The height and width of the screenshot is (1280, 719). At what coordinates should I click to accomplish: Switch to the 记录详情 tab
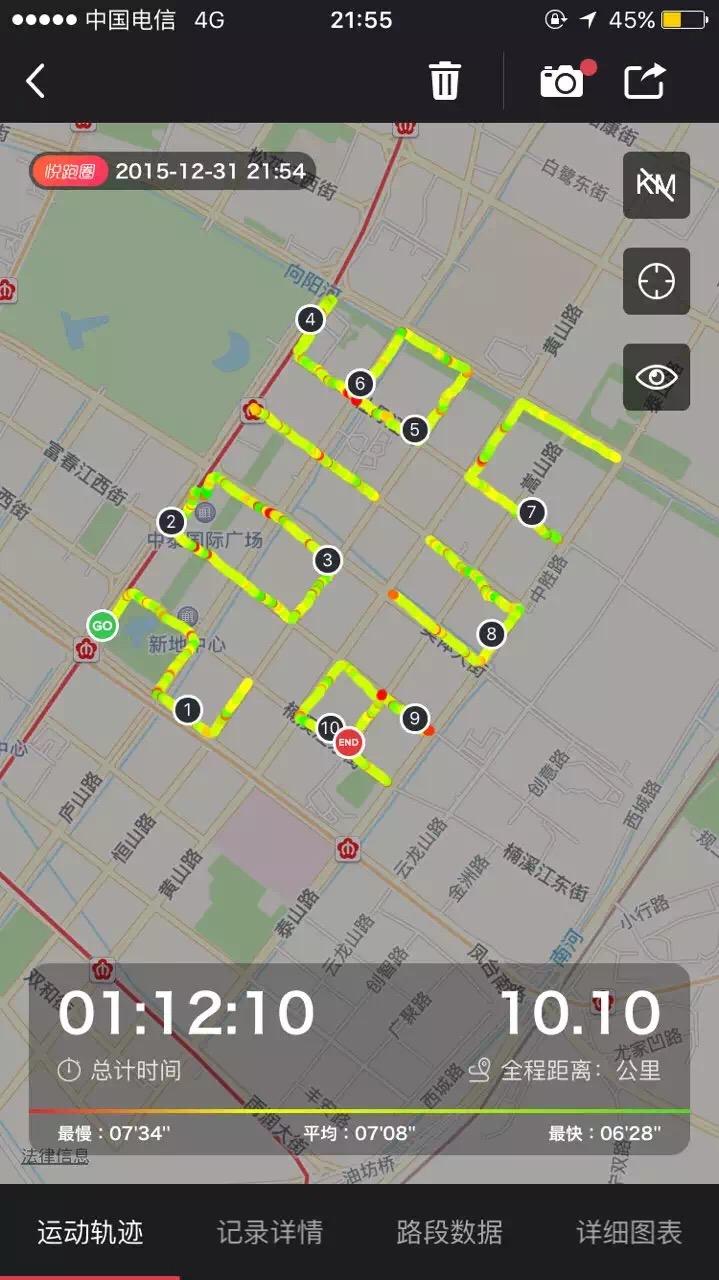tap(270, 1232)
